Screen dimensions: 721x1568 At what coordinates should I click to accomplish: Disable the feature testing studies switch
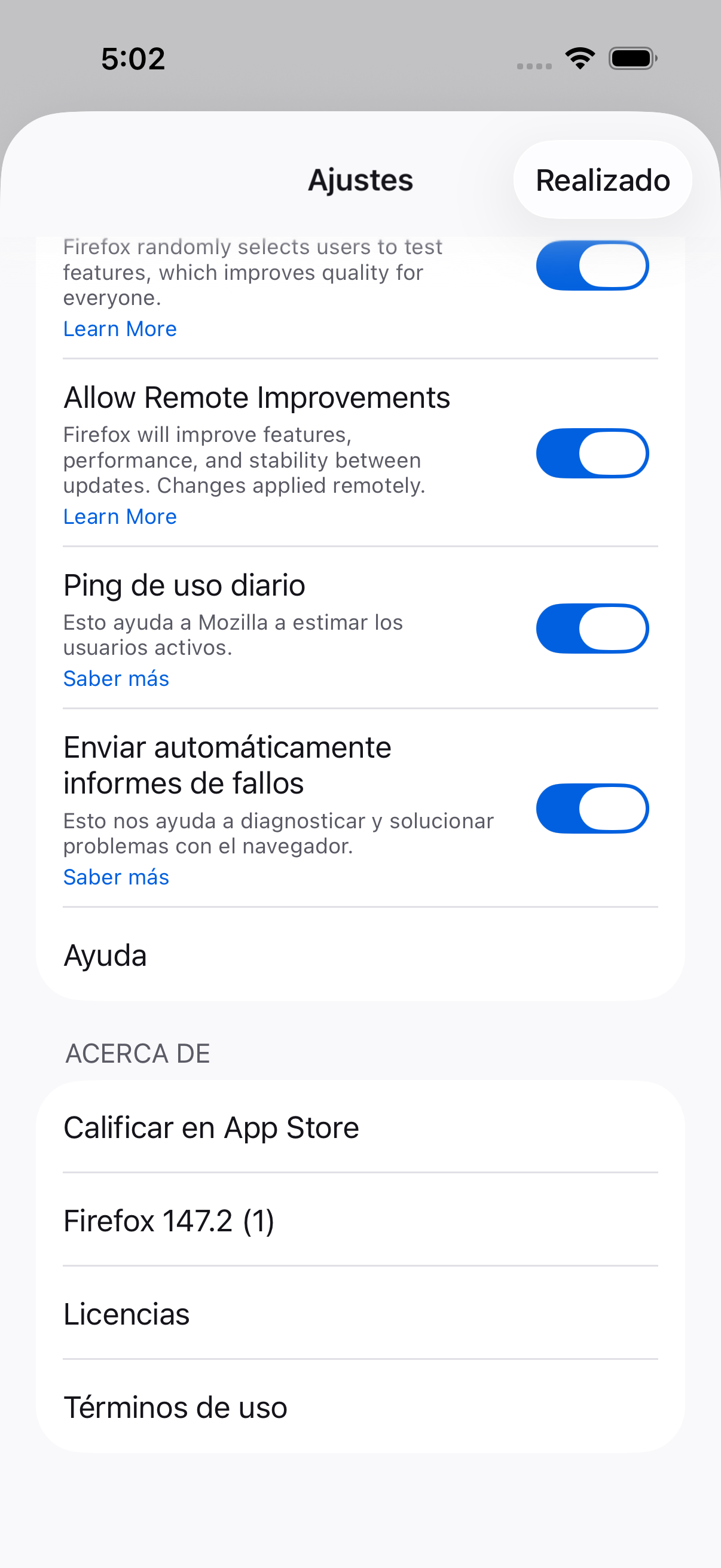591,266
